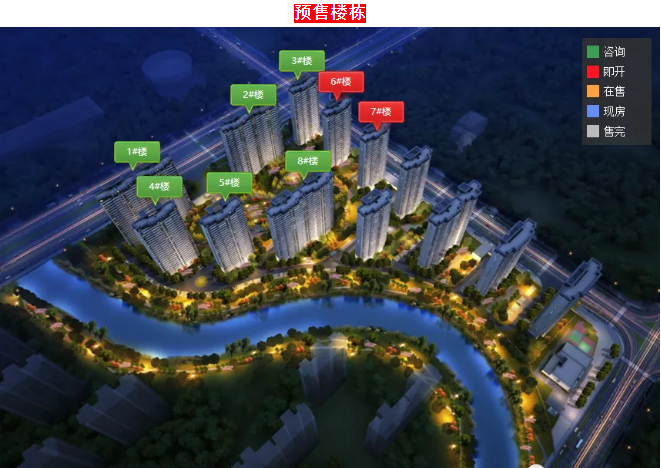Screen dimensions: 661x468
Task: Open the 2#楼 building marker
Action: (253, 95)
